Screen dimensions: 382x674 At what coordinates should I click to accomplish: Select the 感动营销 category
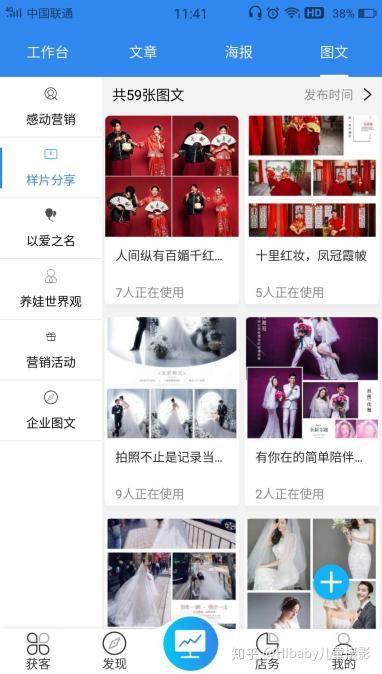(51, 107)
